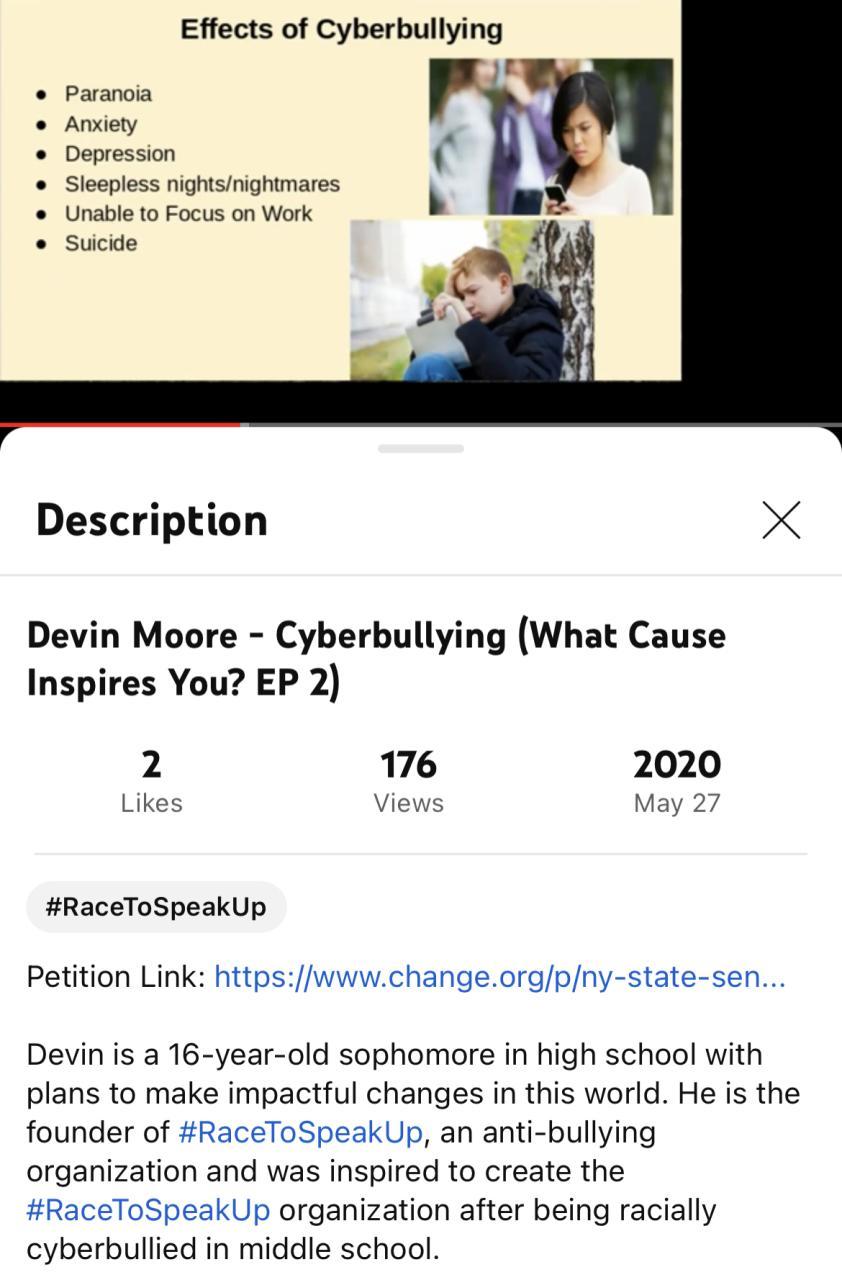The width and height of the screenshot is (842, 1280).
Task: Close the Description panel
Action: click(780, 520)
